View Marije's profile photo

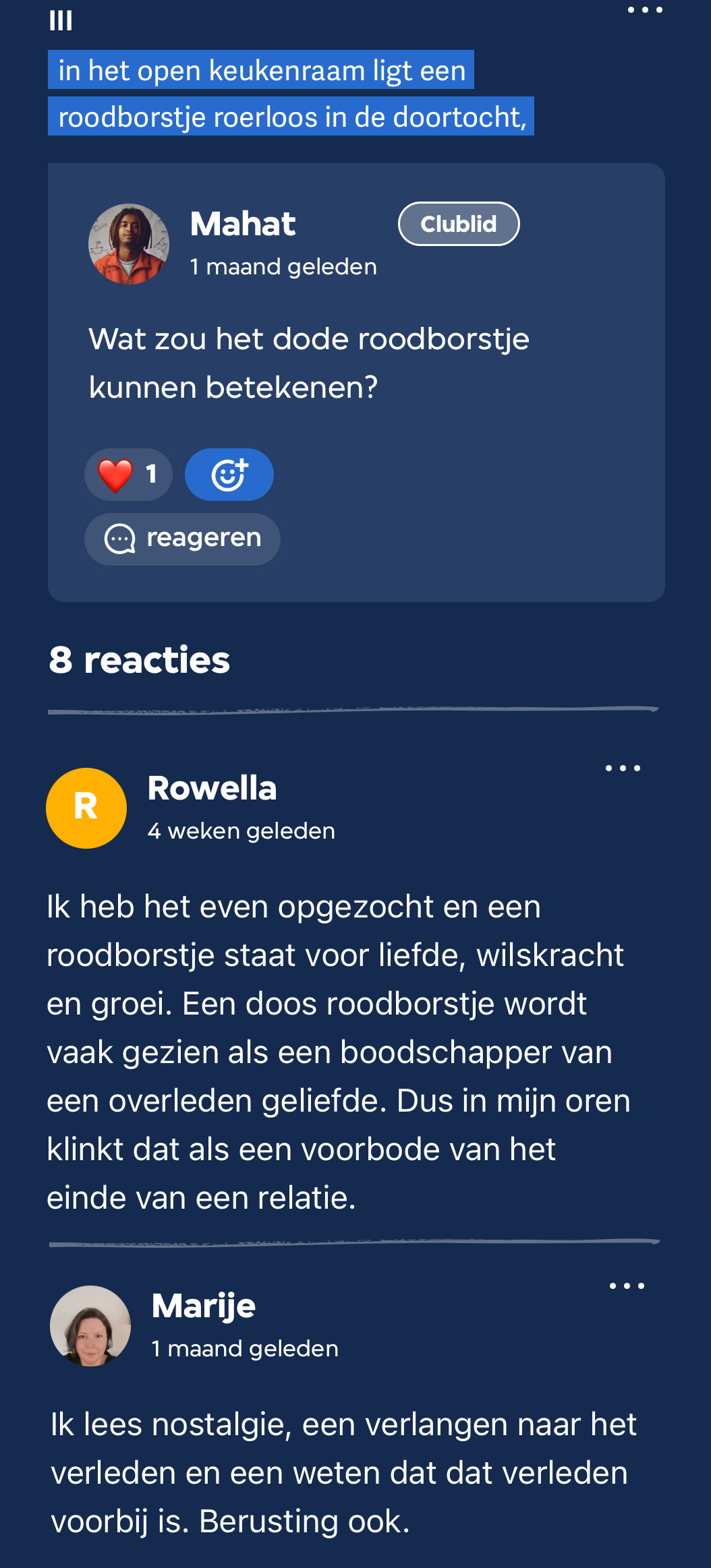click(x=90, y=1325)
